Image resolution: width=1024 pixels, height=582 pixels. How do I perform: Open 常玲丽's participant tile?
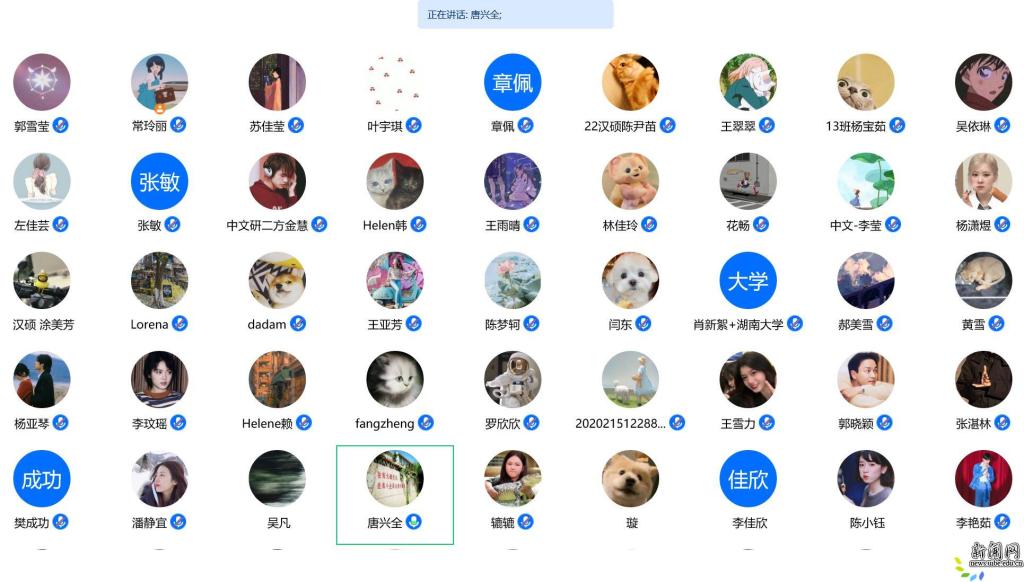159,82
